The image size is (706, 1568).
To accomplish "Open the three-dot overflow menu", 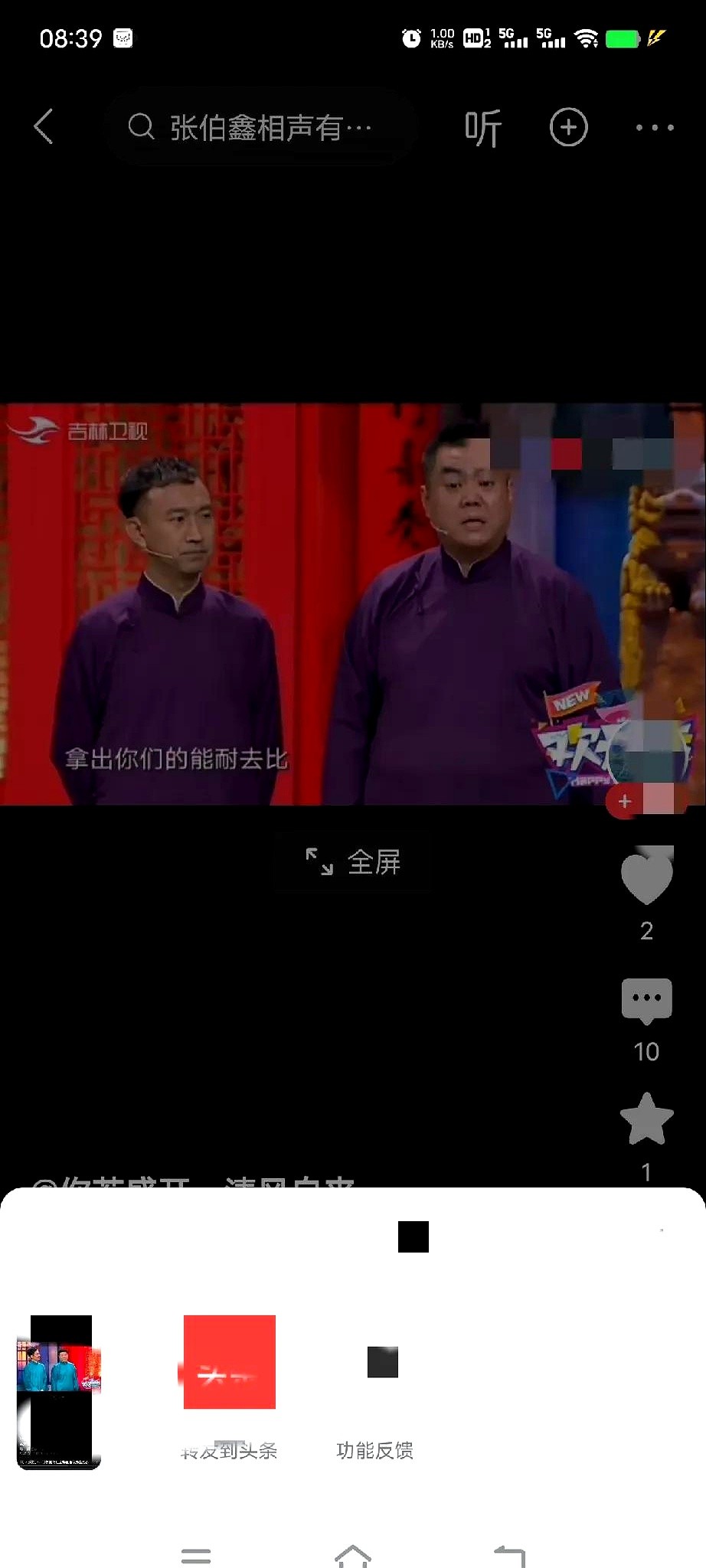I will pyautogui.click(x=655, y=128).
